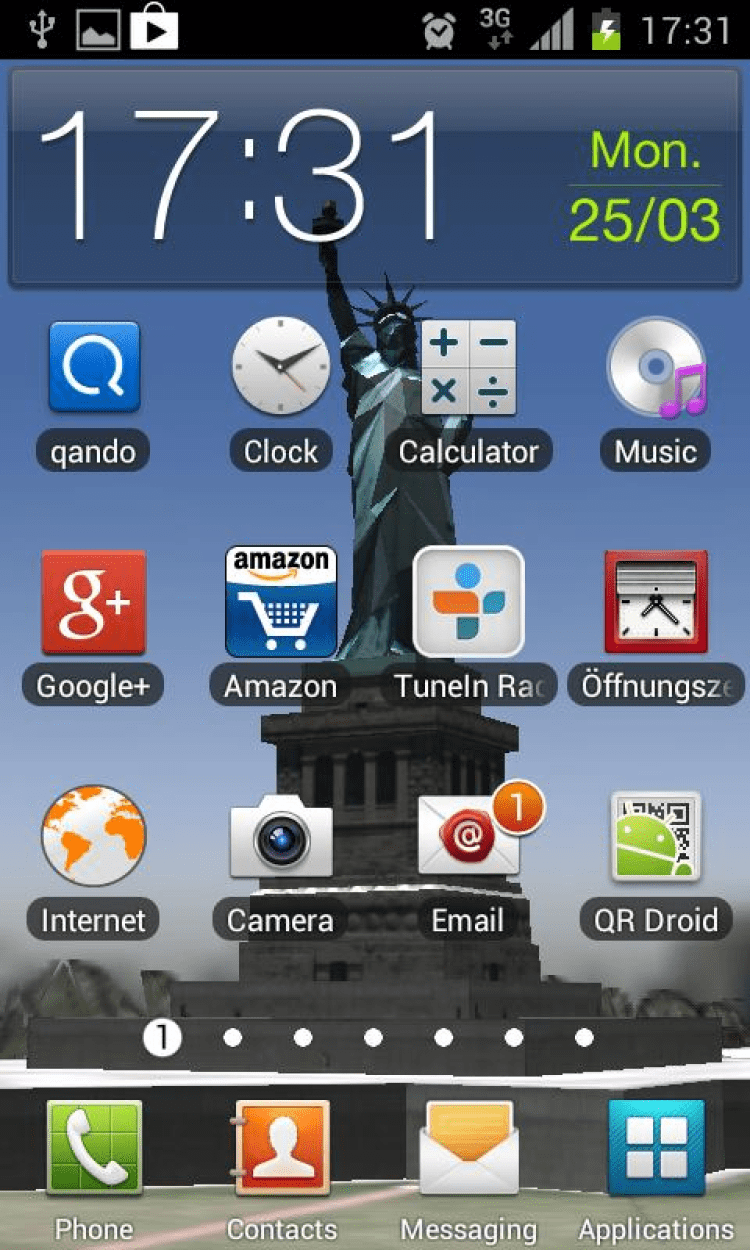Open the Öffnungszeiten app

tap(656, 602)
